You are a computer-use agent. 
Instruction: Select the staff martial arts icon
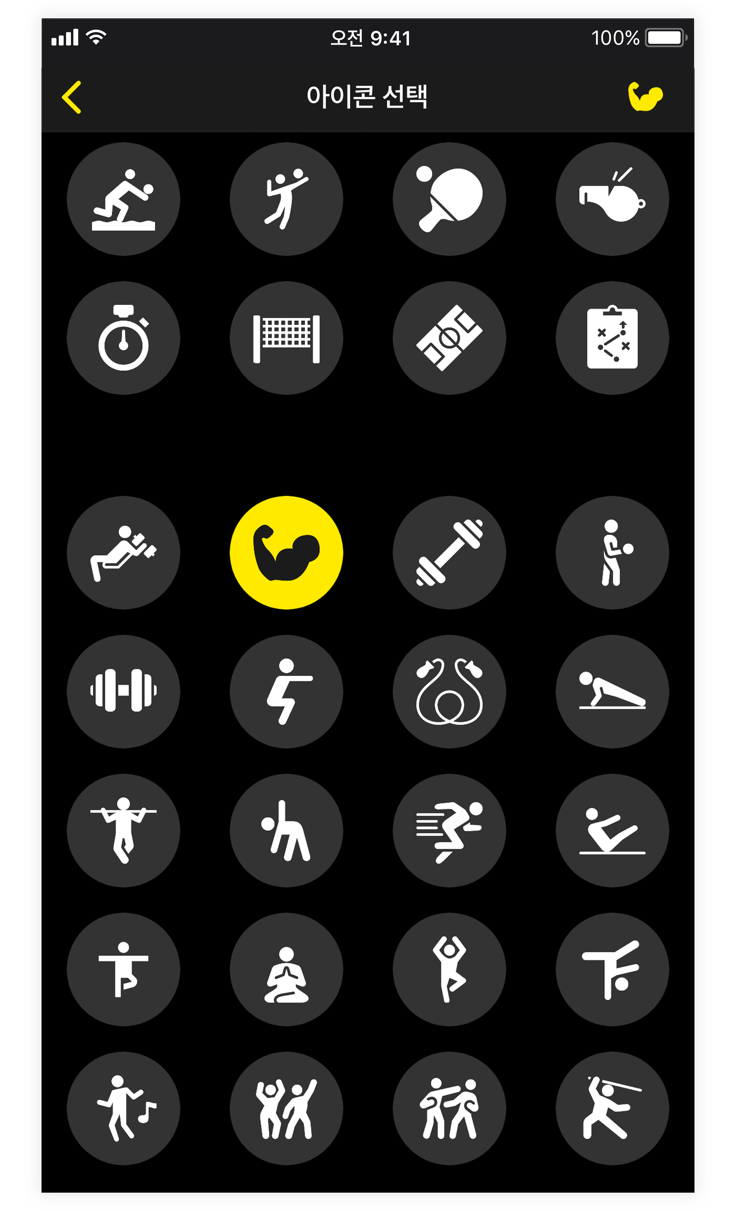(612, 1108)
